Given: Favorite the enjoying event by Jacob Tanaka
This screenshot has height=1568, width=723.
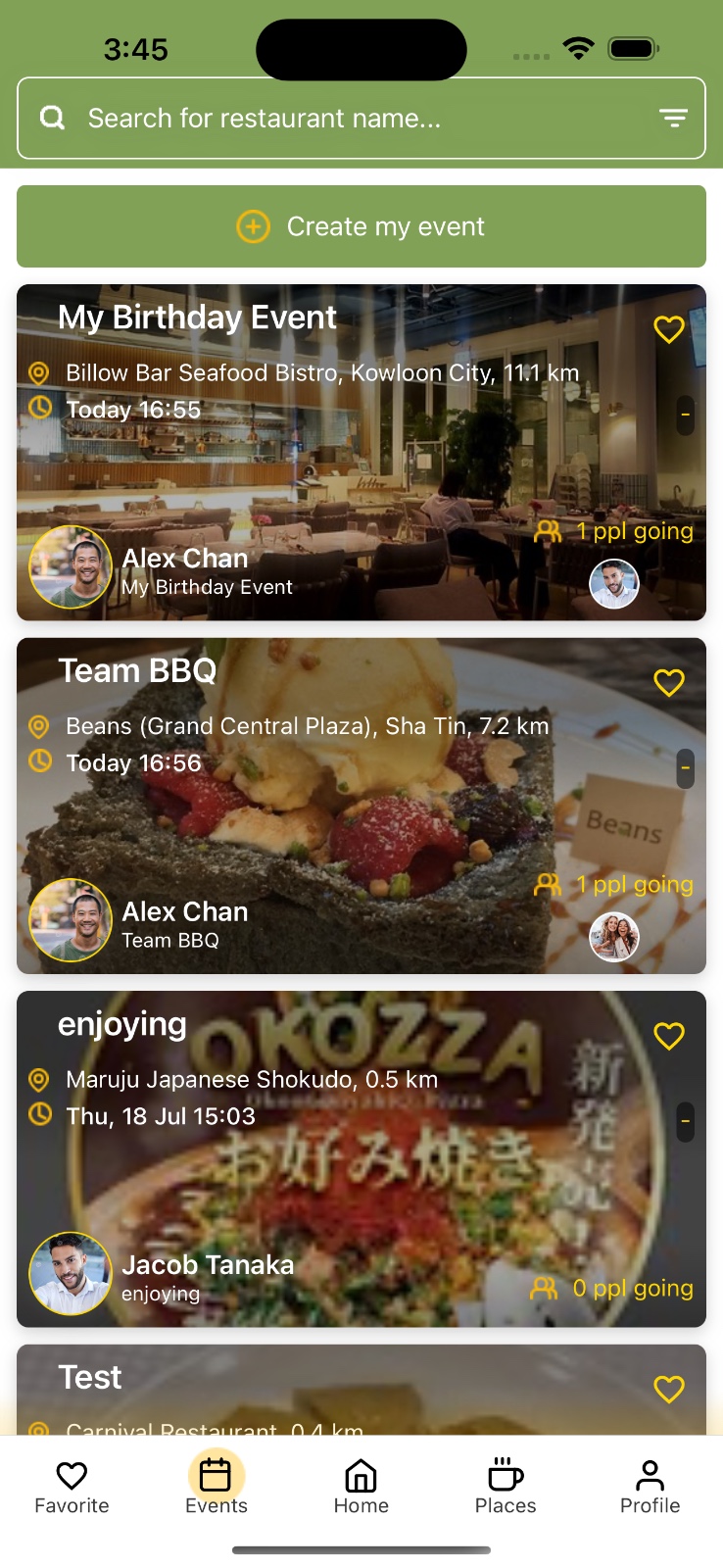Looking at the screenshot, I should point(669,1036).
